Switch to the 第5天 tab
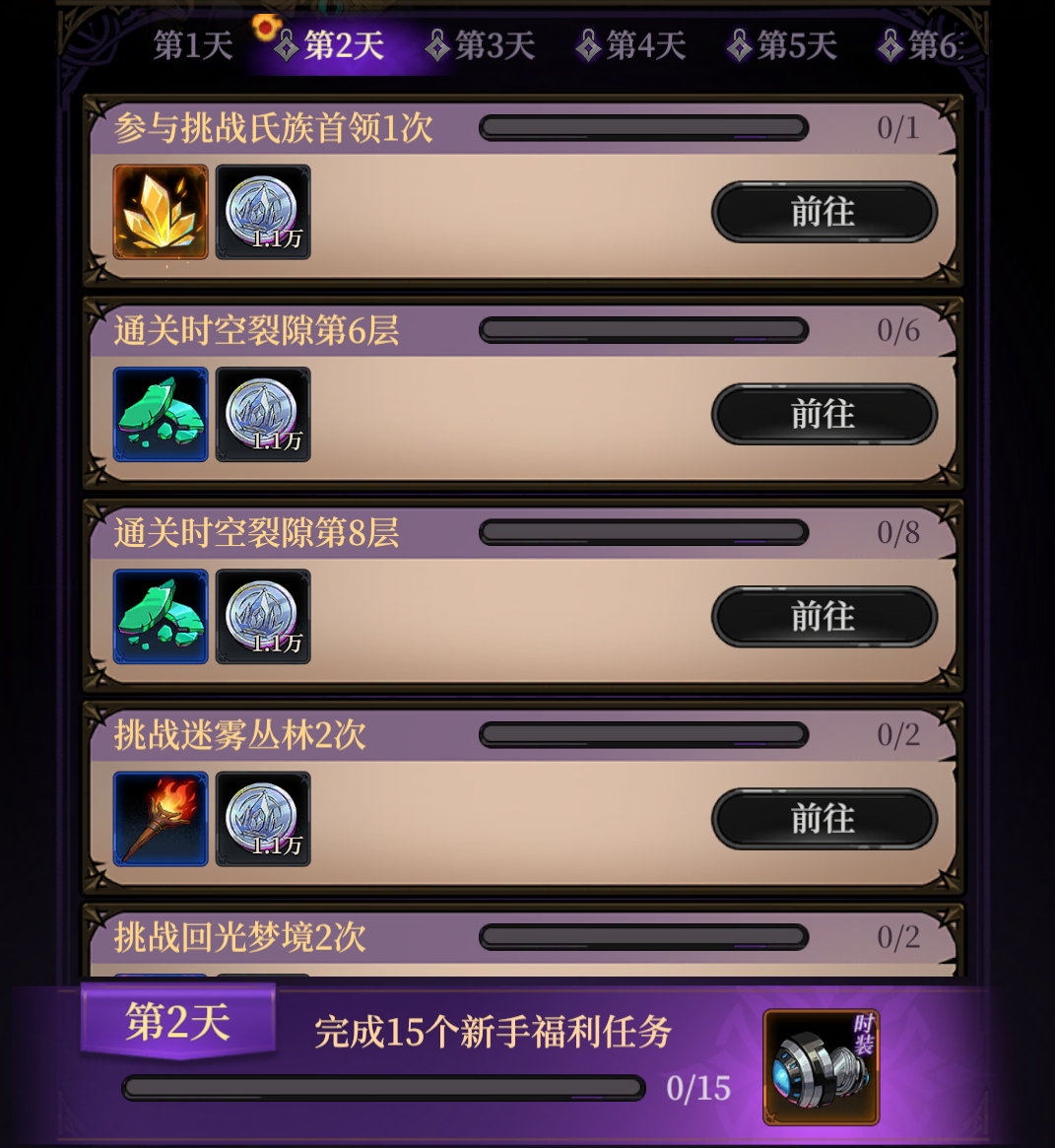This screenshot has width=1055, height=1148. (783, 45)
